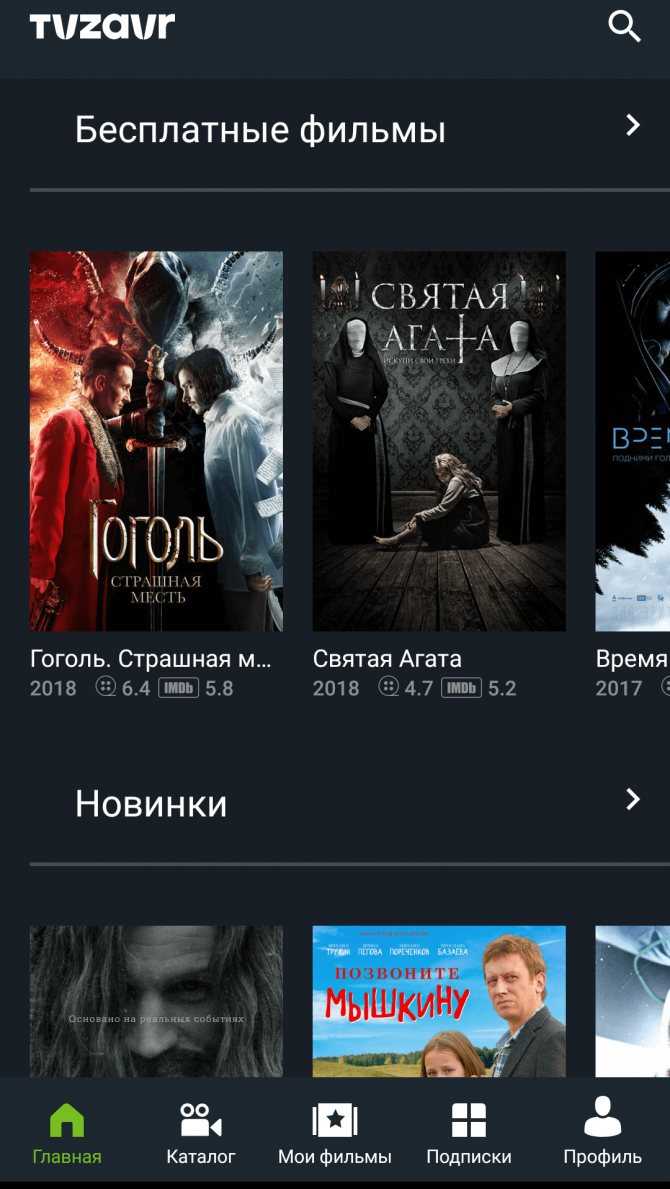
Task: Open the Профиль tab
Action: pyautogui.click(x=602, y=1133)
